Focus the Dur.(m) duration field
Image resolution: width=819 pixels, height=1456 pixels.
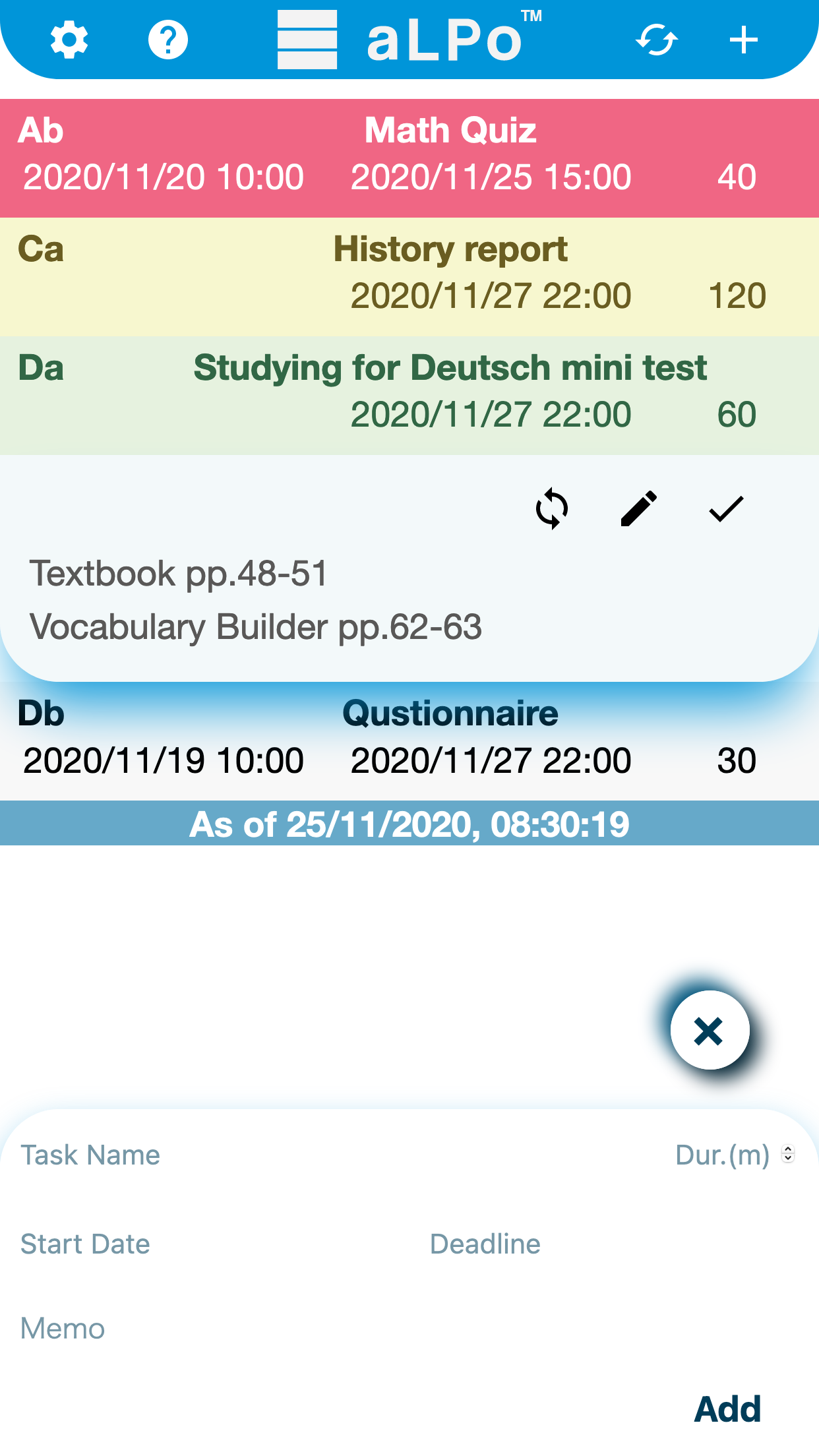tap(722, 1155)
